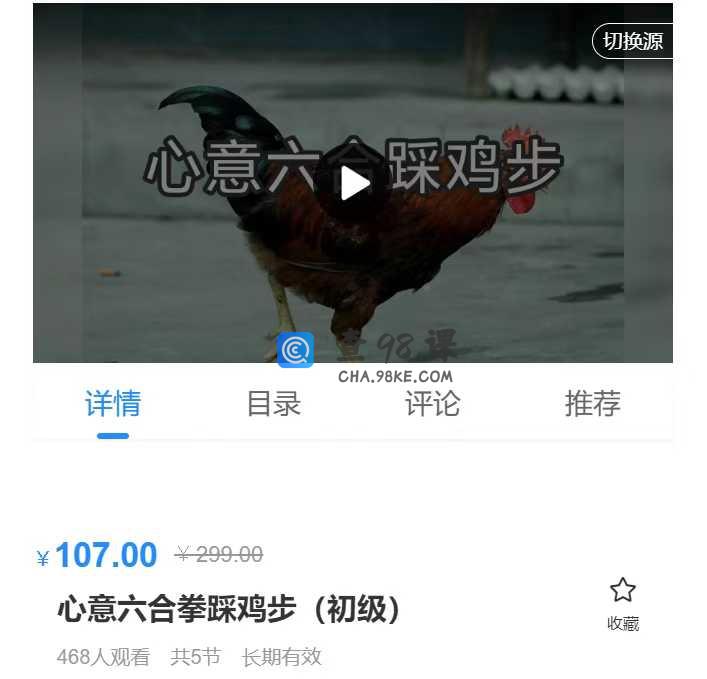Viewport: 707px width, 679px height.
Task: Tap the 切换源 button
Action: tap(633, 41)
